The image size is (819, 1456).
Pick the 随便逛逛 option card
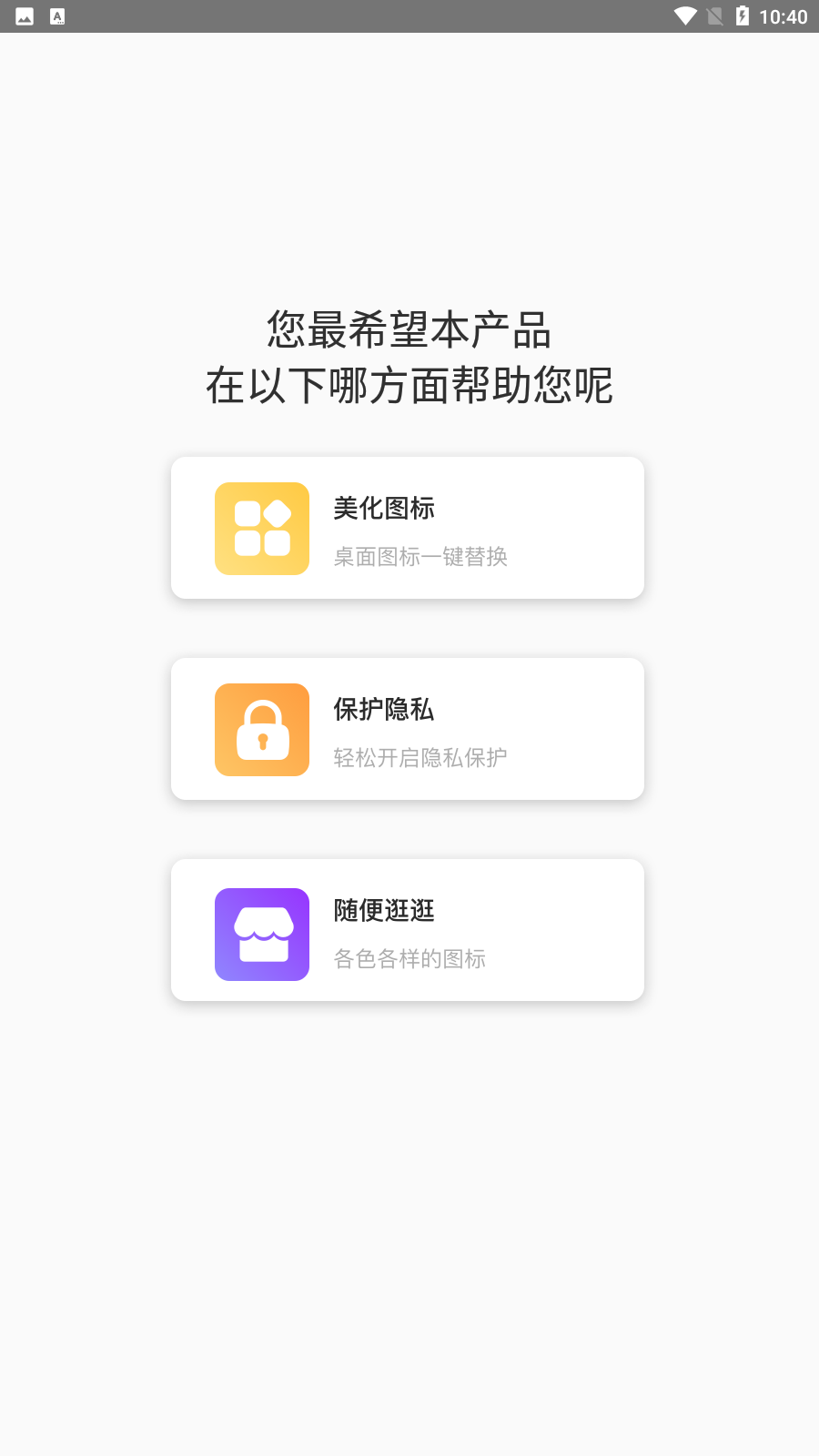(408, 930)
